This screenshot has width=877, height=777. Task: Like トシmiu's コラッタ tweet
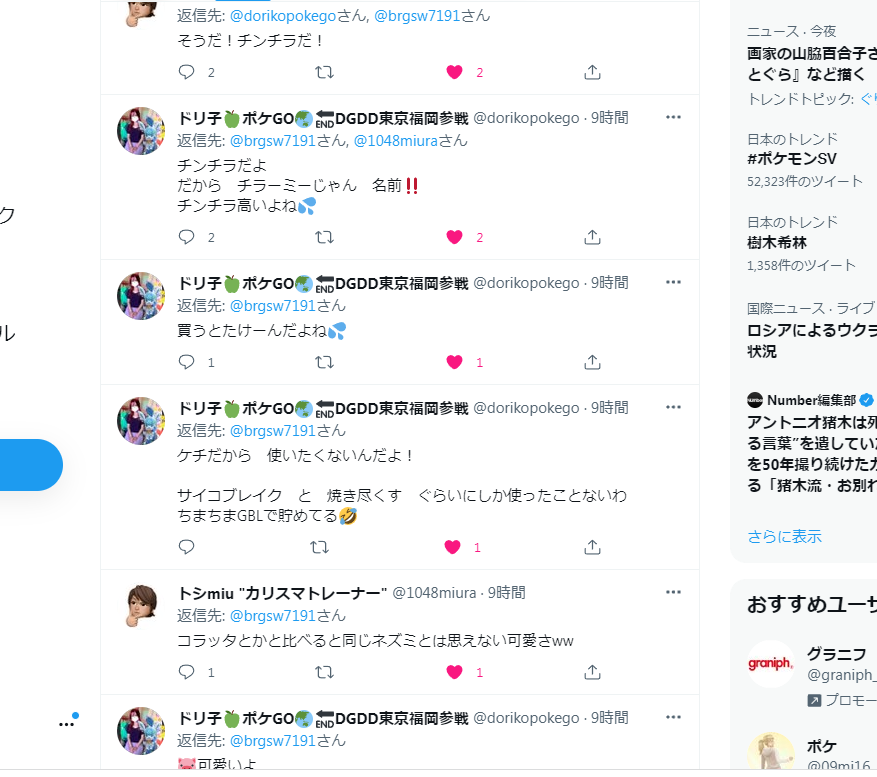(x=454, y=672)
